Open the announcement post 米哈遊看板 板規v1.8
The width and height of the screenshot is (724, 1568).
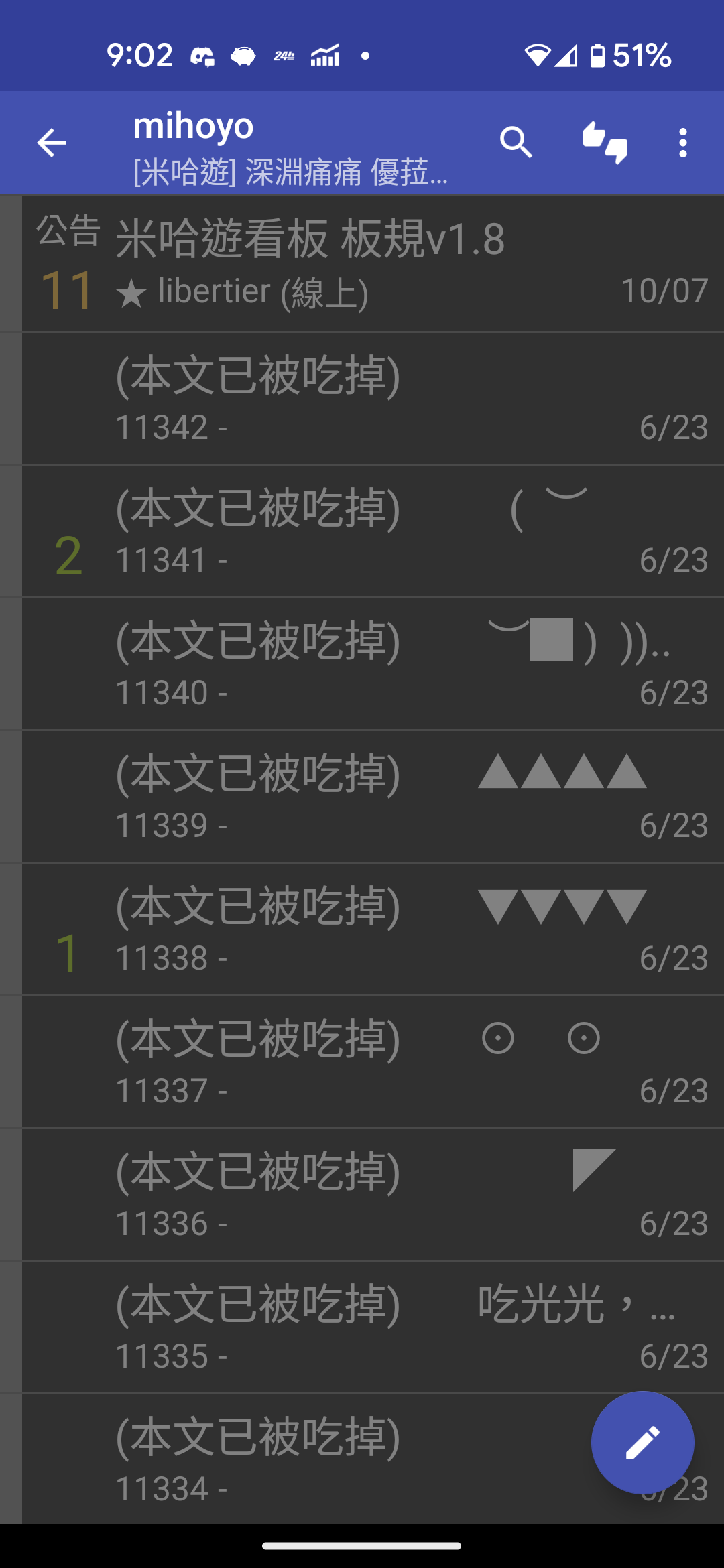[372, 264]
